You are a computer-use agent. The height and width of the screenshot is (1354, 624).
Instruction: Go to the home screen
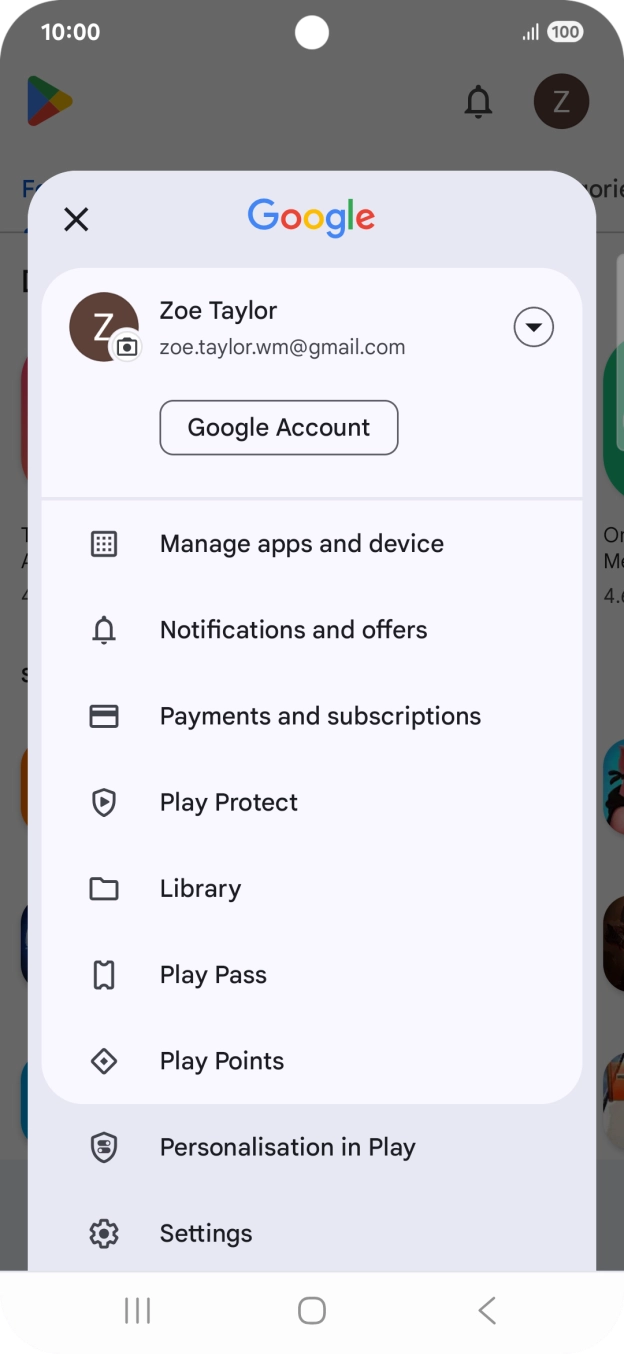tap(312, 1310)
